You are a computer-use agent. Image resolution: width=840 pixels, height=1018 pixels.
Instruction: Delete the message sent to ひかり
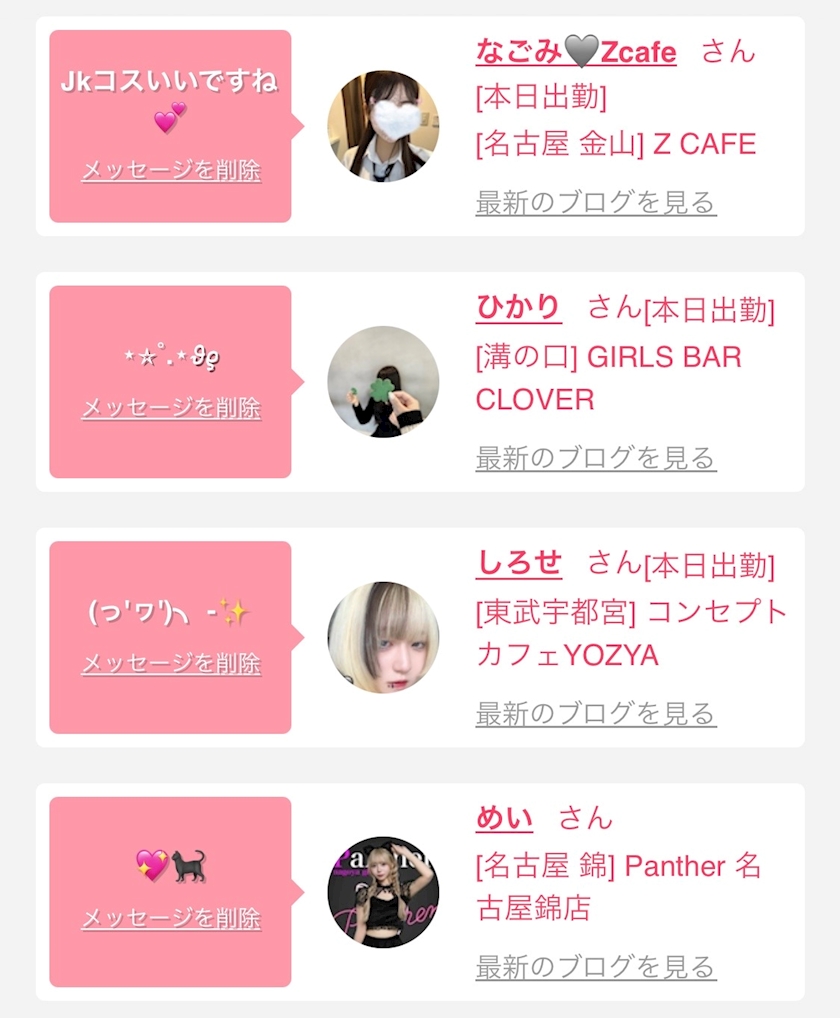171,408
